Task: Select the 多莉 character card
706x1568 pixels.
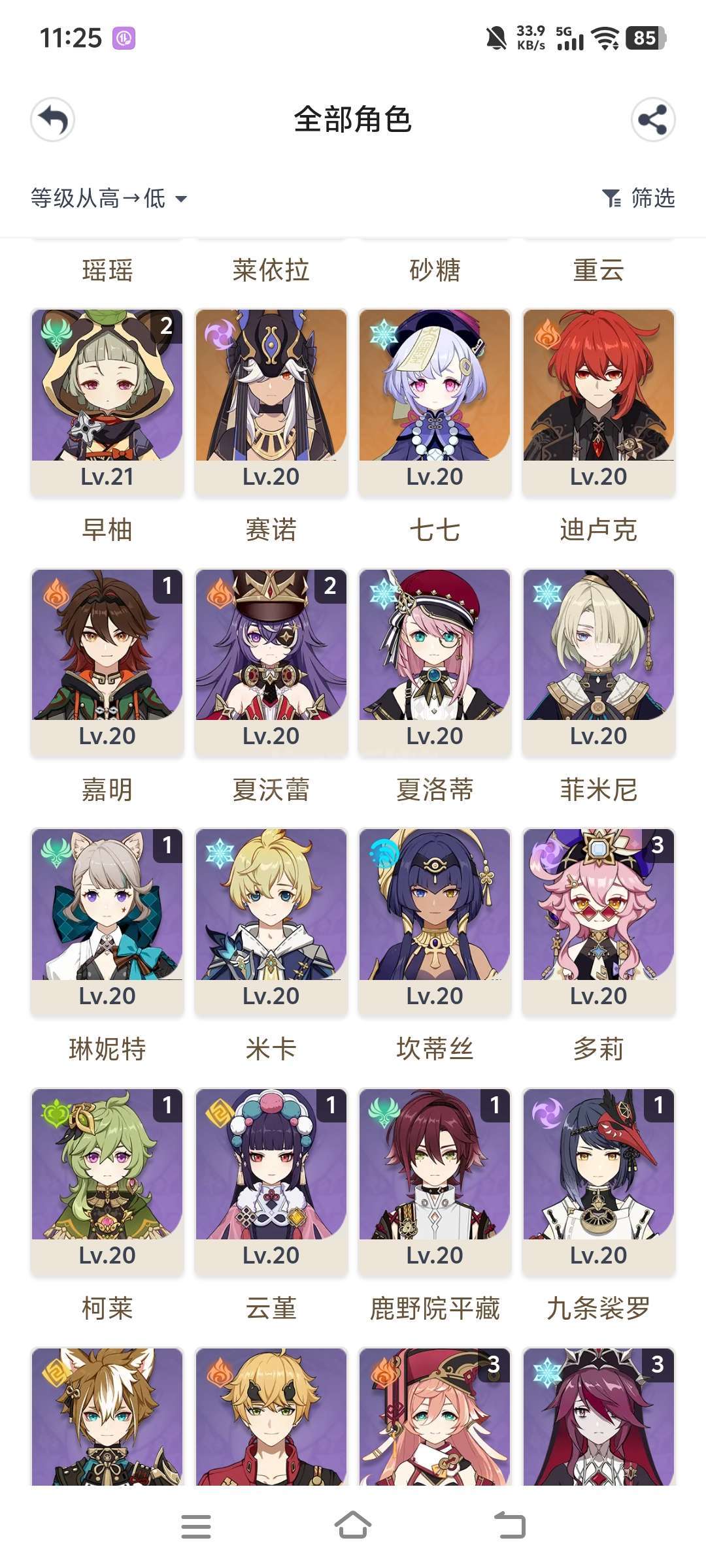Action: (x=599, y=921)
